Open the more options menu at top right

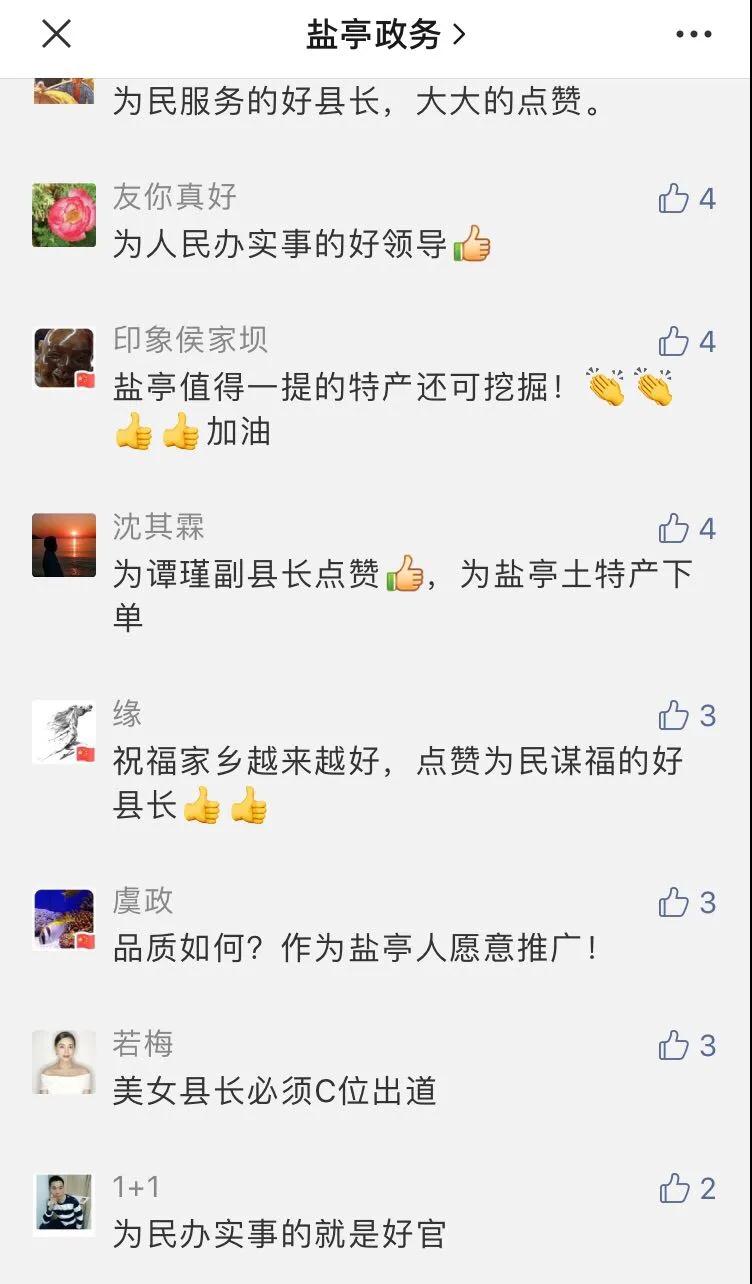tap(694, 33)
